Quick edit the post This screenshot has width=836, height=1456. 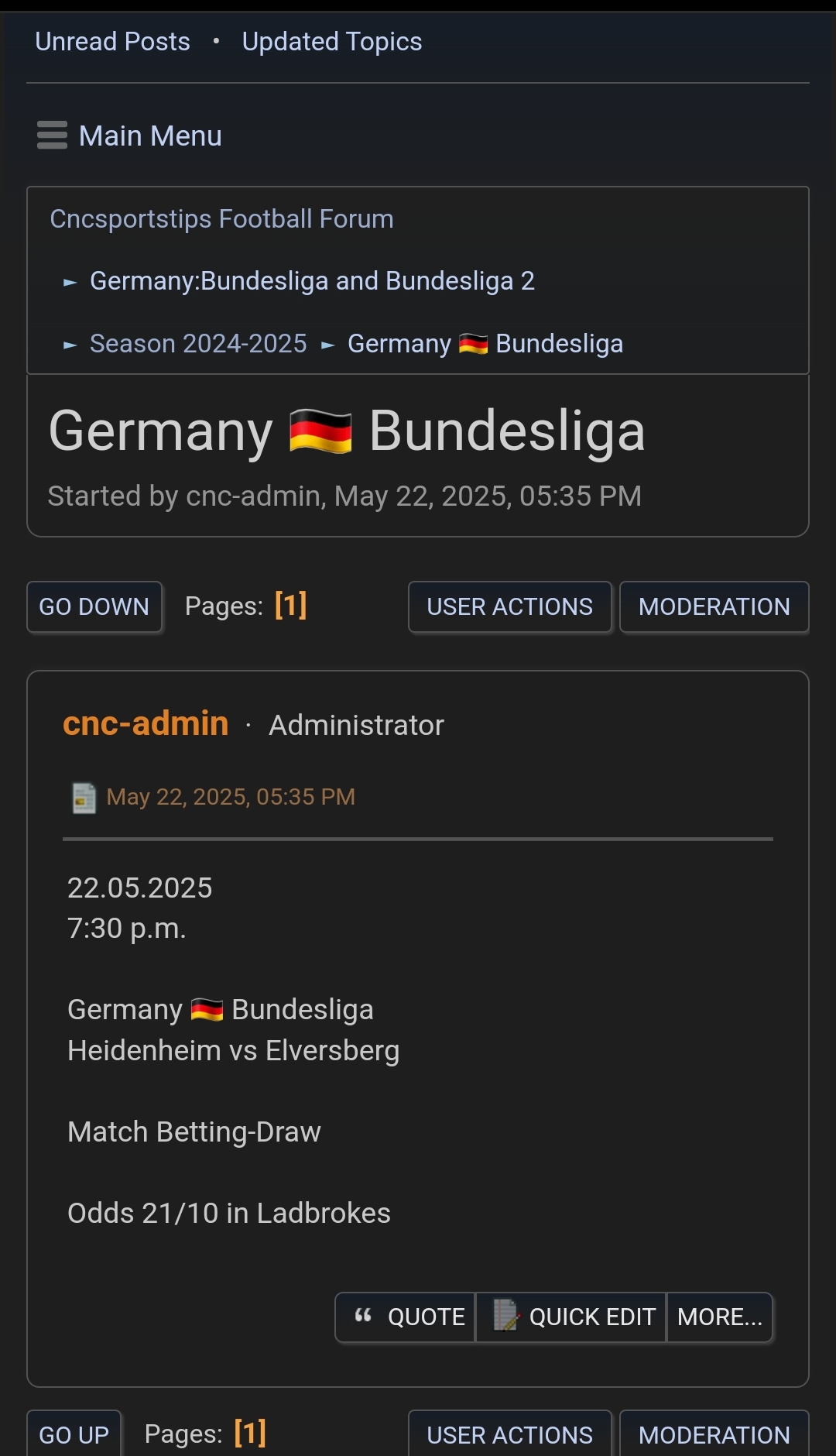click(x=571, y=1317)
